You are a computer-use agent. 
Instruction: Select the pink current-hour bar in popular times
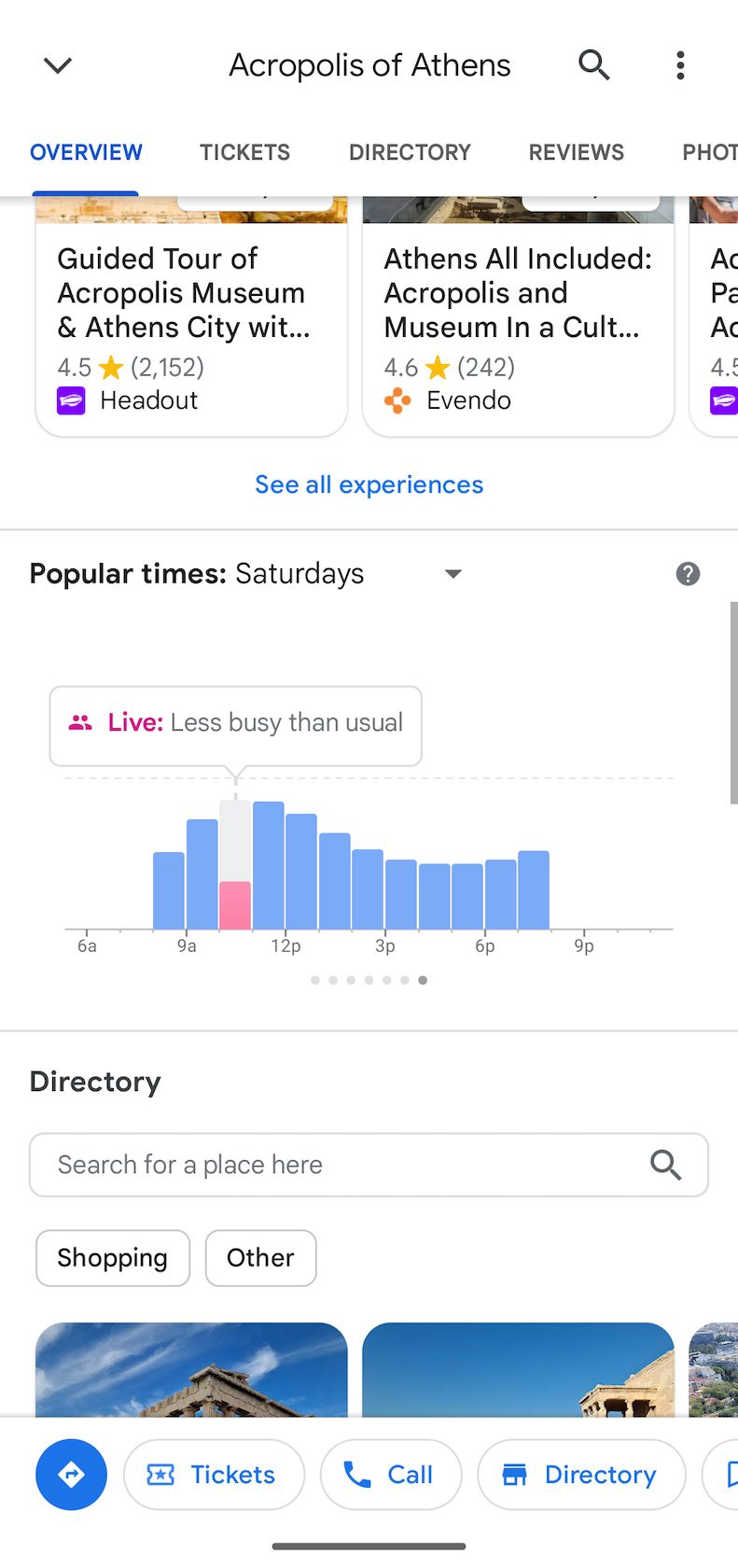(236, 903)
